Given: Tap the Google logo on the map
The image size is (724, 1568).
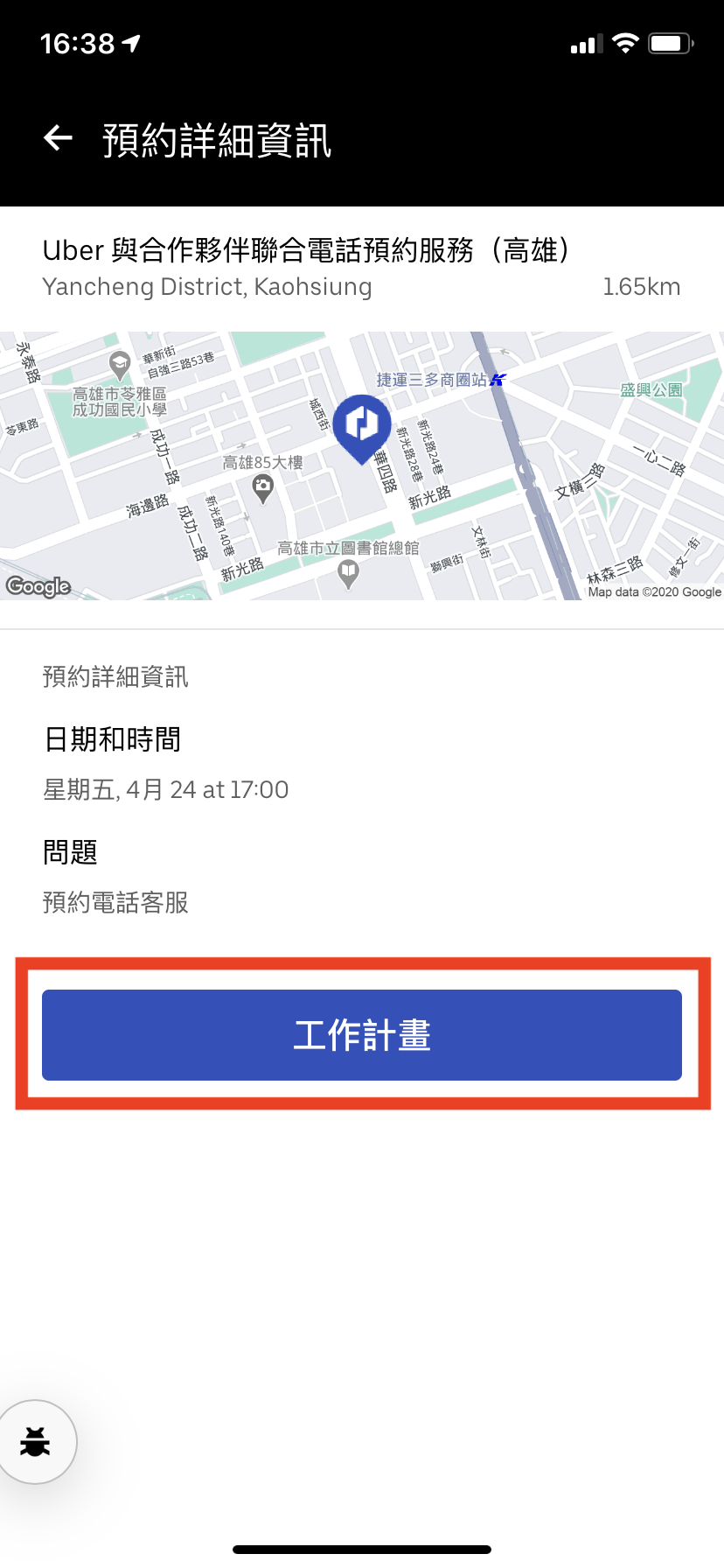Looking at the screenshot, I should [x=38, y=586].
